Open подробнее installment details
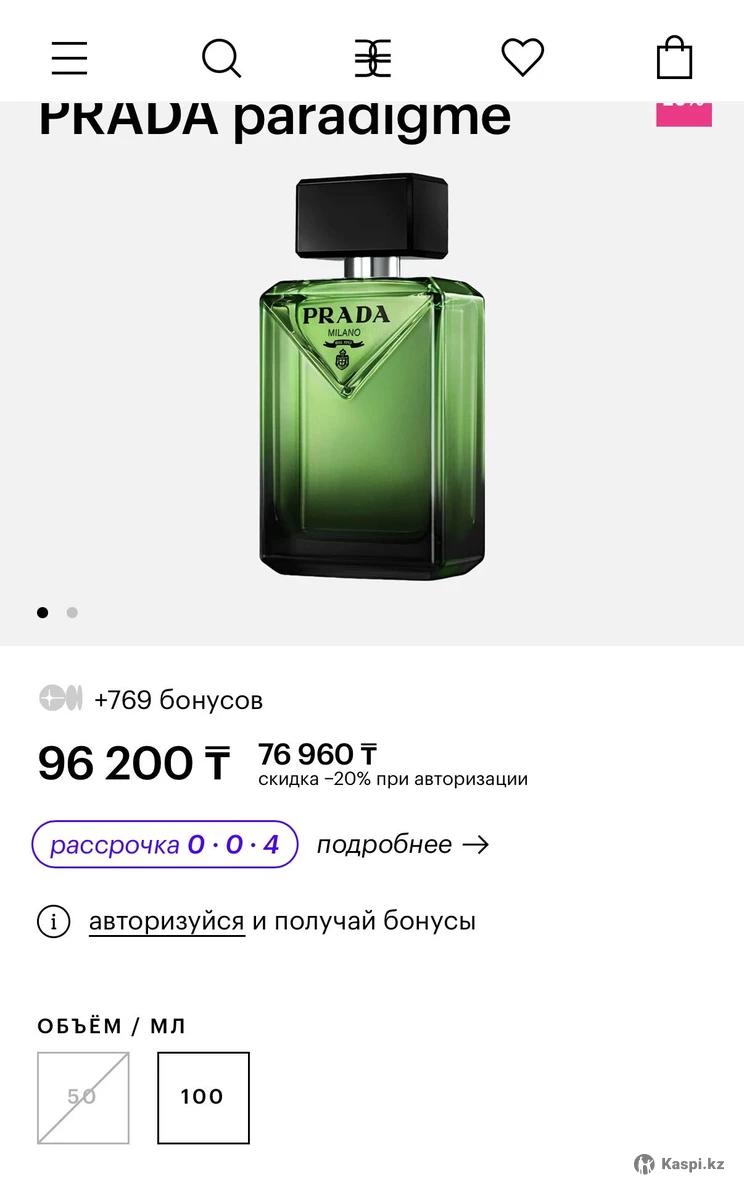Screen dimensions: 744x1200 (402, 845)
